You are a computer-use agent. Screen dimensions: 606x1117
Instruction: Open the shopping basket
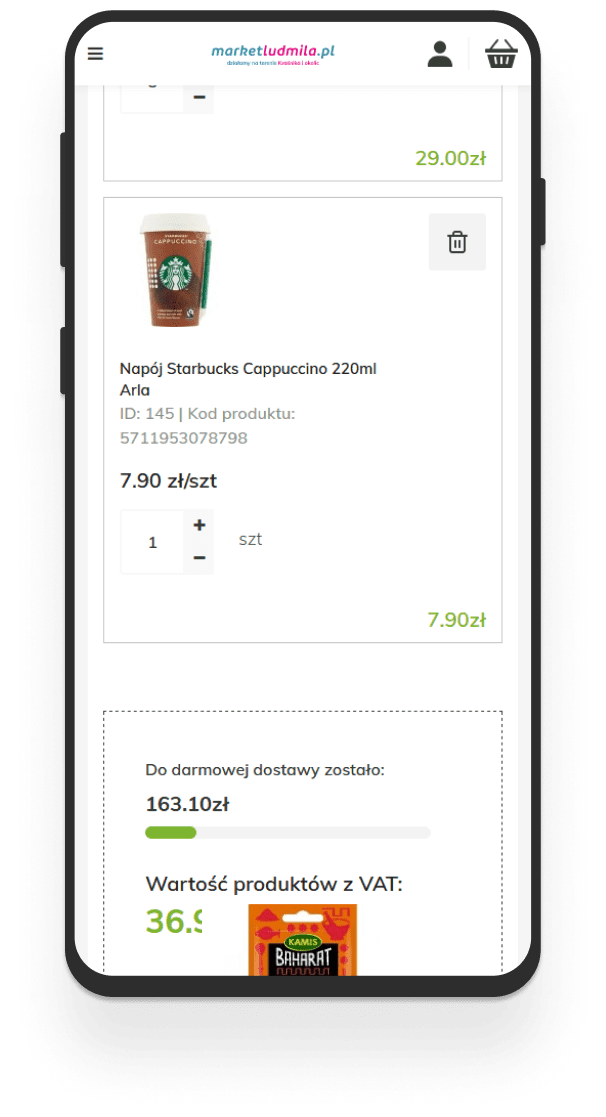(x=501, y=54)
